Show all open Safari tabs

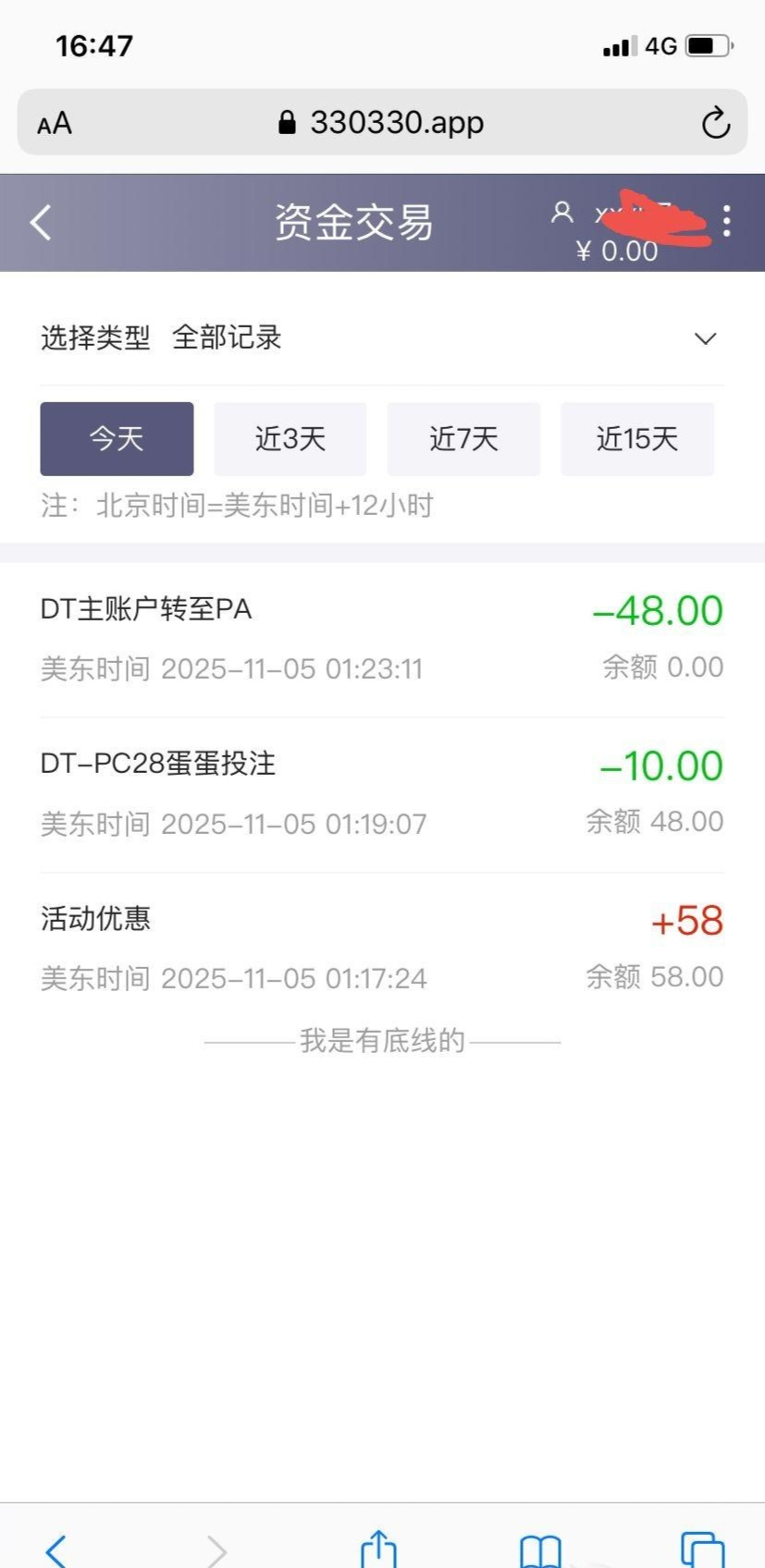tap(702, 1550)
